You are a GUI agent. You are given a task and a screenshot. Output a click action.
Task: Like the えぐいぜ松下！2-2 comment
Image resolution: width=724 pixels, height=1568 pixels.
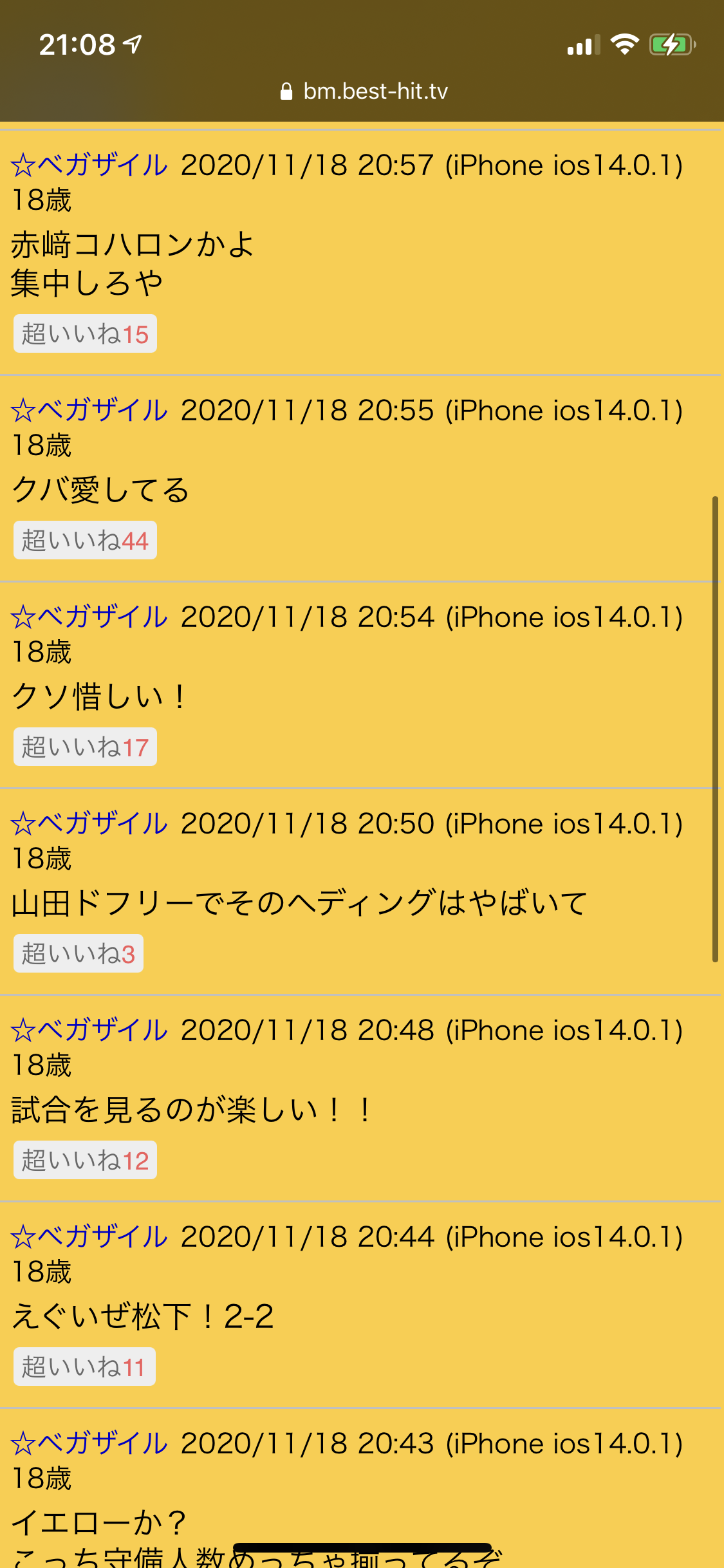coord(84,1367)
